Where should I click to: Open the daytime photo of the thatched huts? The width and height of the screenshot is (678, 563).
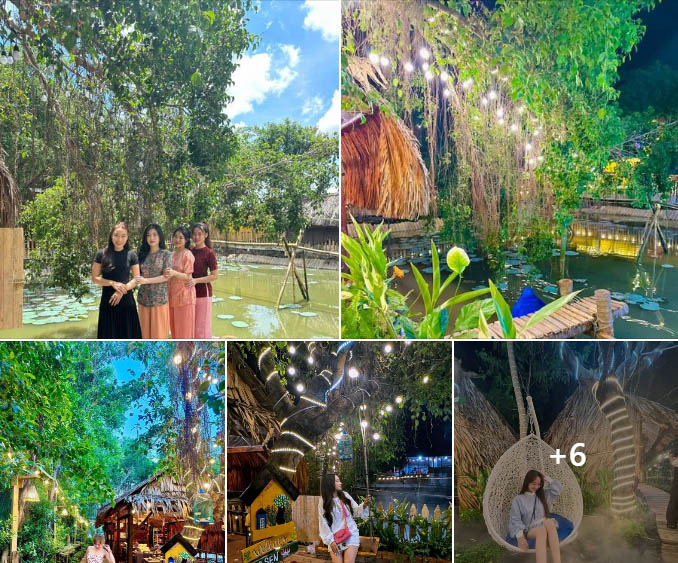[112, 452]
